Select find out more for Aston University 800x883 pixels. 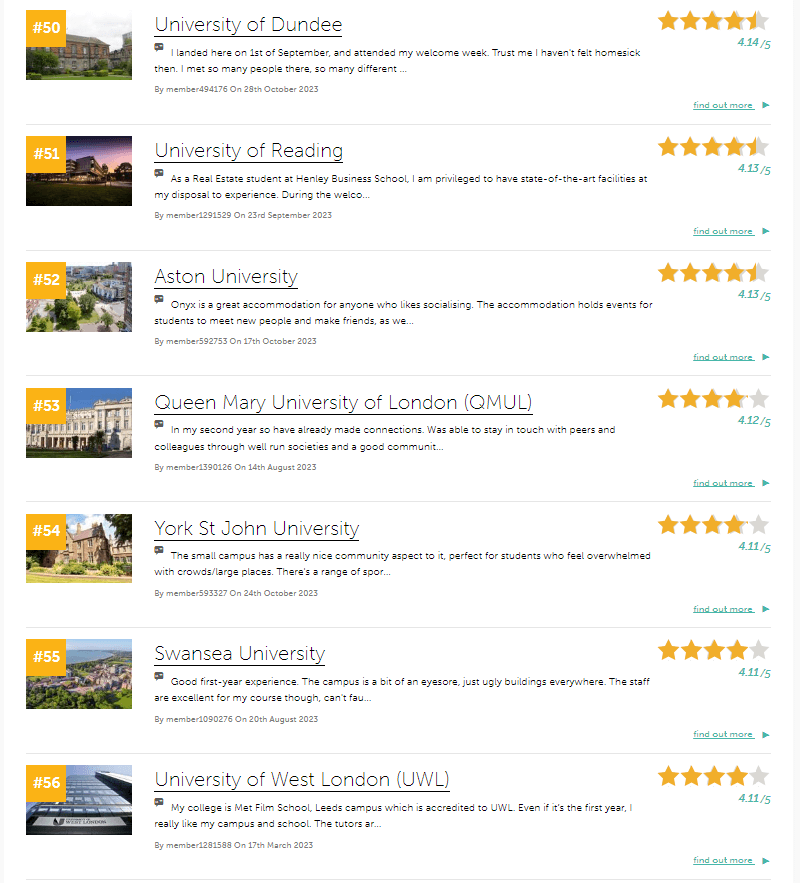coord(723,357)
